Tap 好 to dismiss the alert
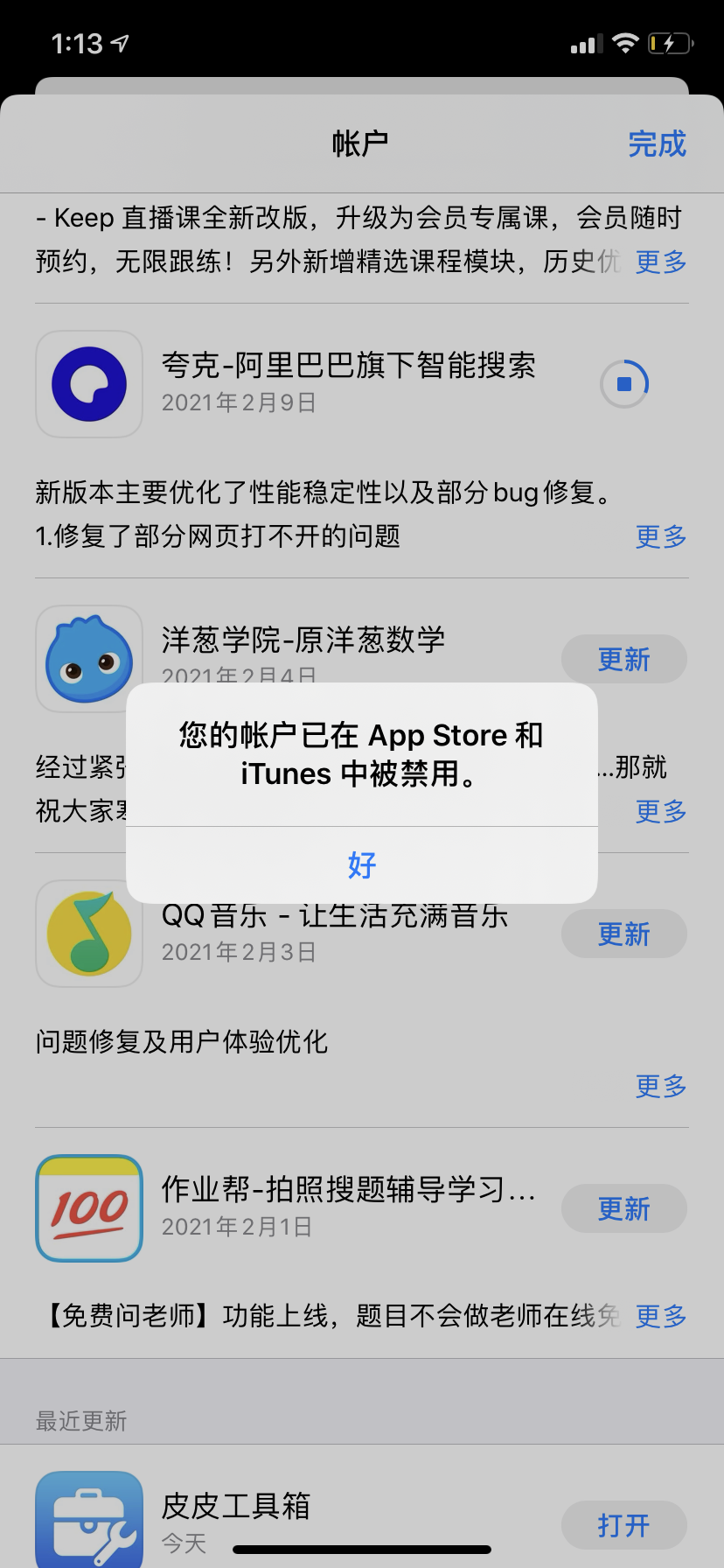The width and height of the screenshot is (724, 1568). tap(362, 864)
